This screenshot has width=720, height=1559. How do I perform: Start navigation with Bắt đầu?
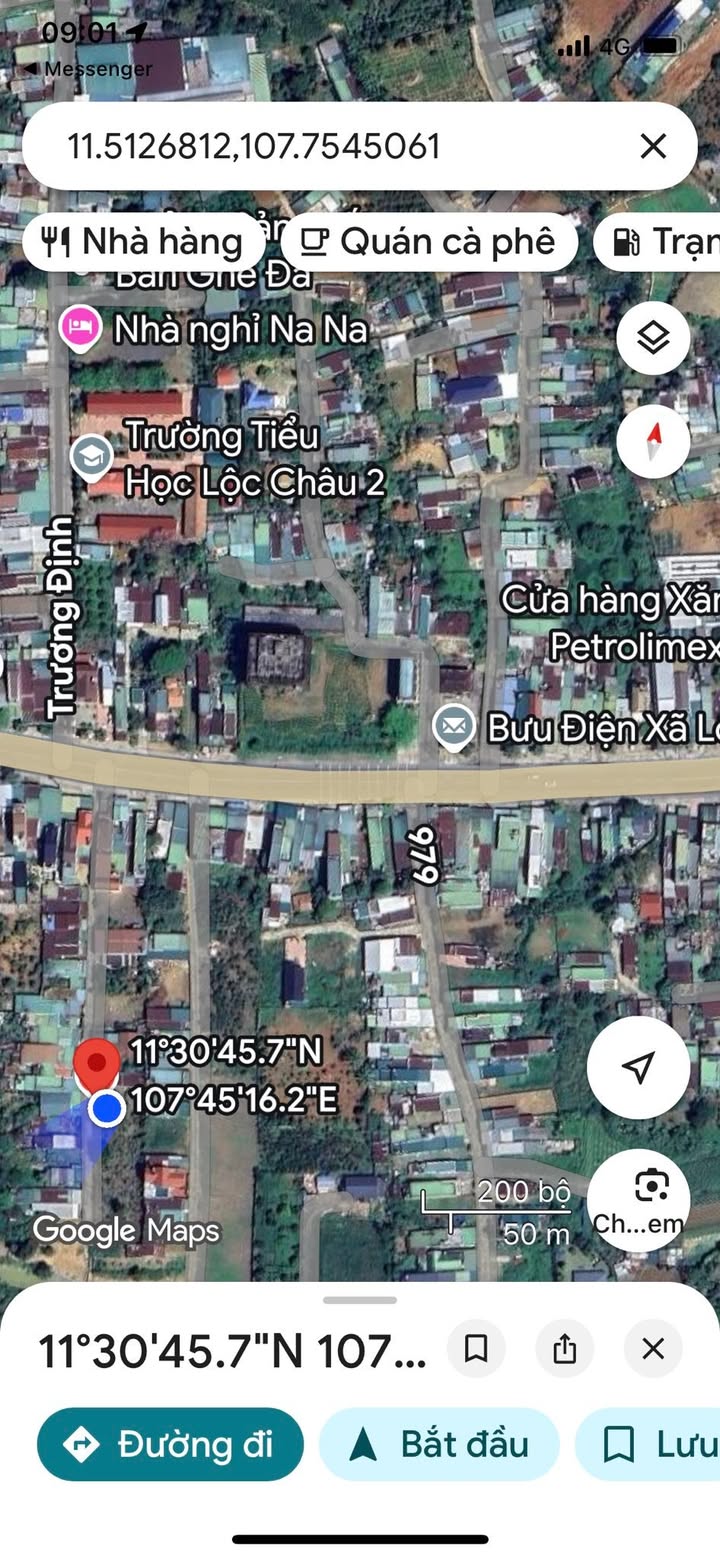click(x=439, y=1444)
